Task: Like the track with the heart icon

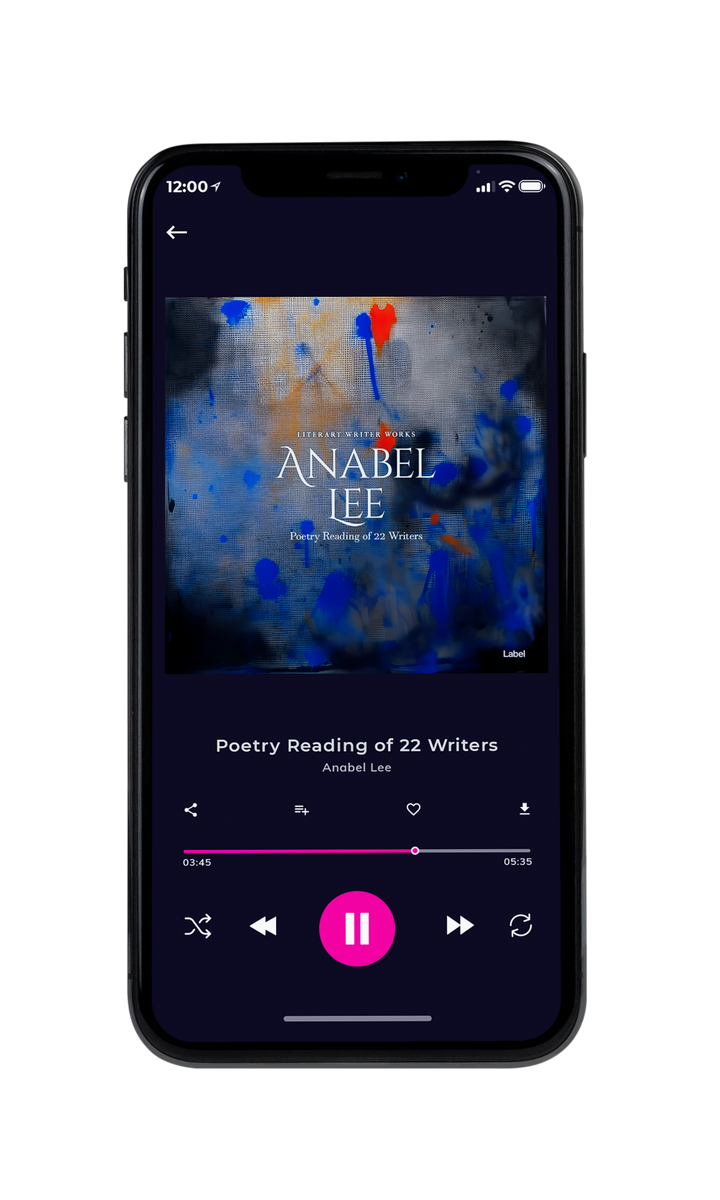Action: pyautogui.click(x=413, y=810)
